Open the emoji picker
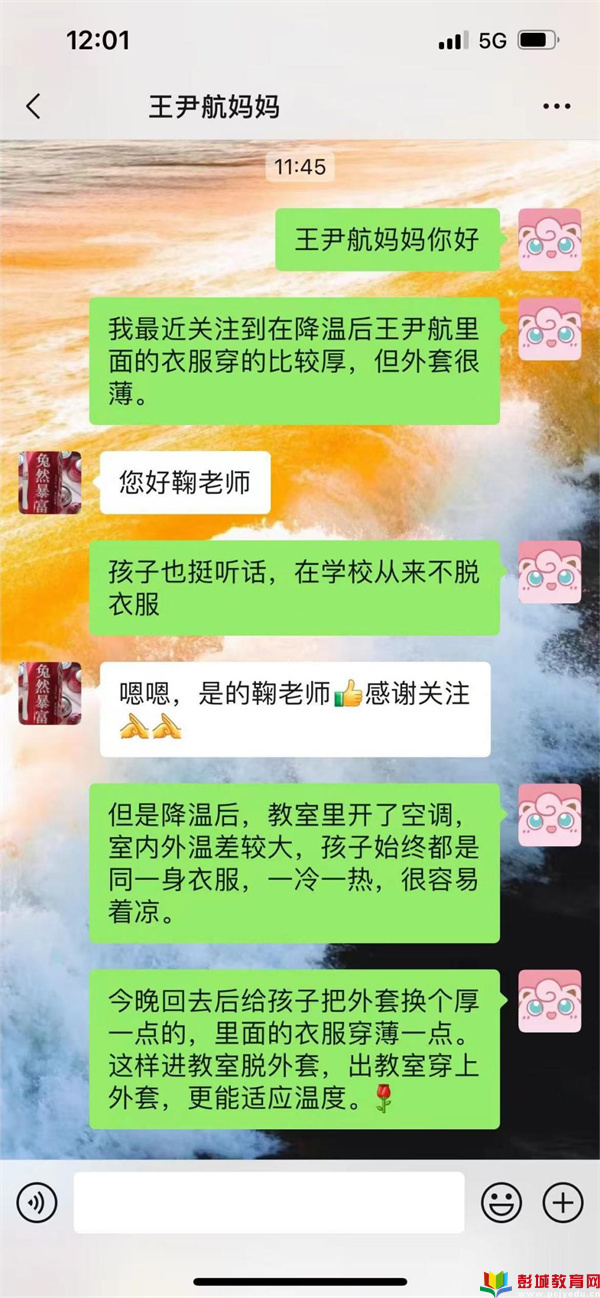The height and width of the screenshot is (1298, 600). pos(501,1202)
